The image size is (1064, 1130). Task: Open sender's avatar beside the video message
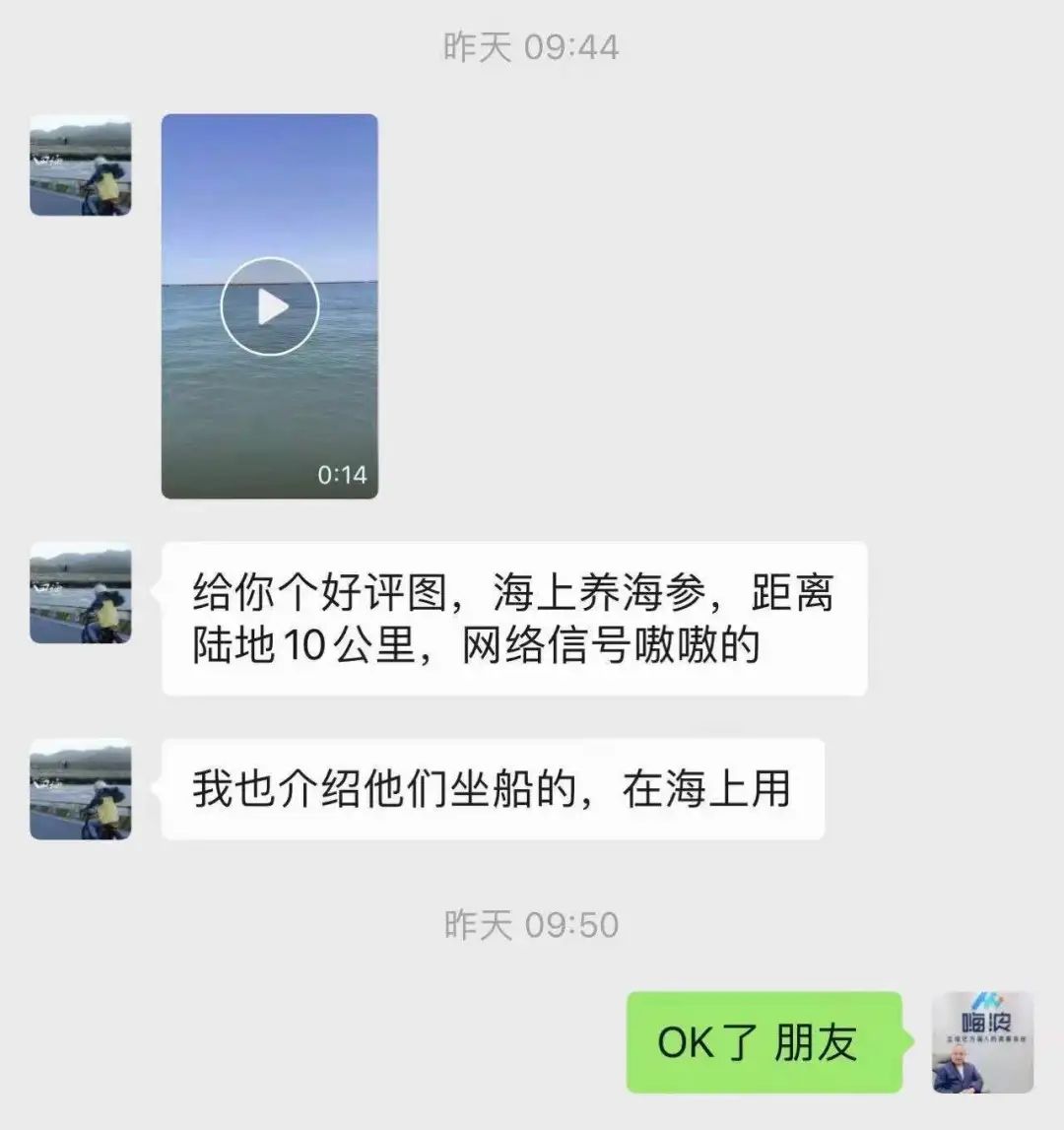point(81,166)
